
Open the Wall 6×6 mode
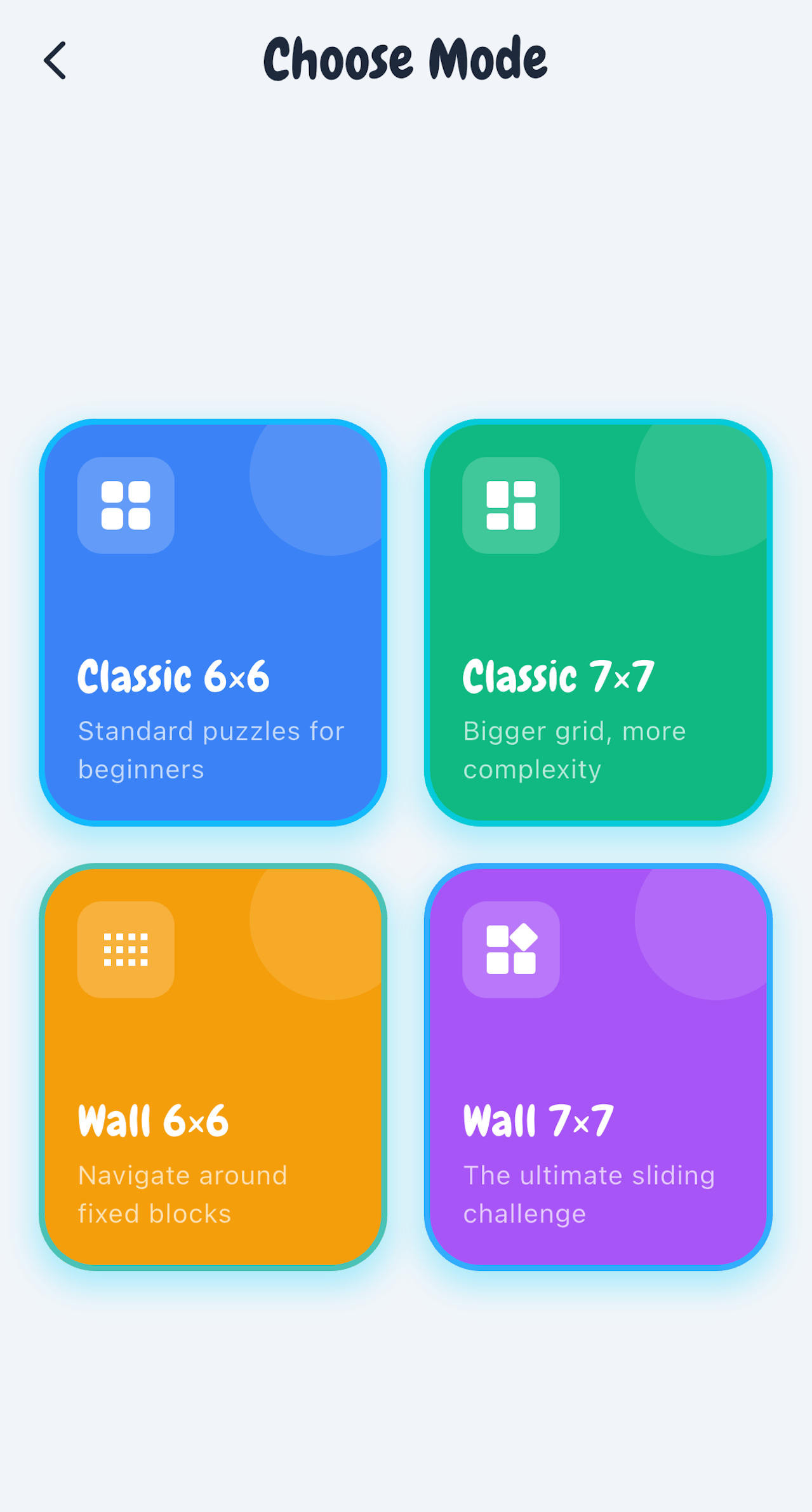(x=213, y=1066)
